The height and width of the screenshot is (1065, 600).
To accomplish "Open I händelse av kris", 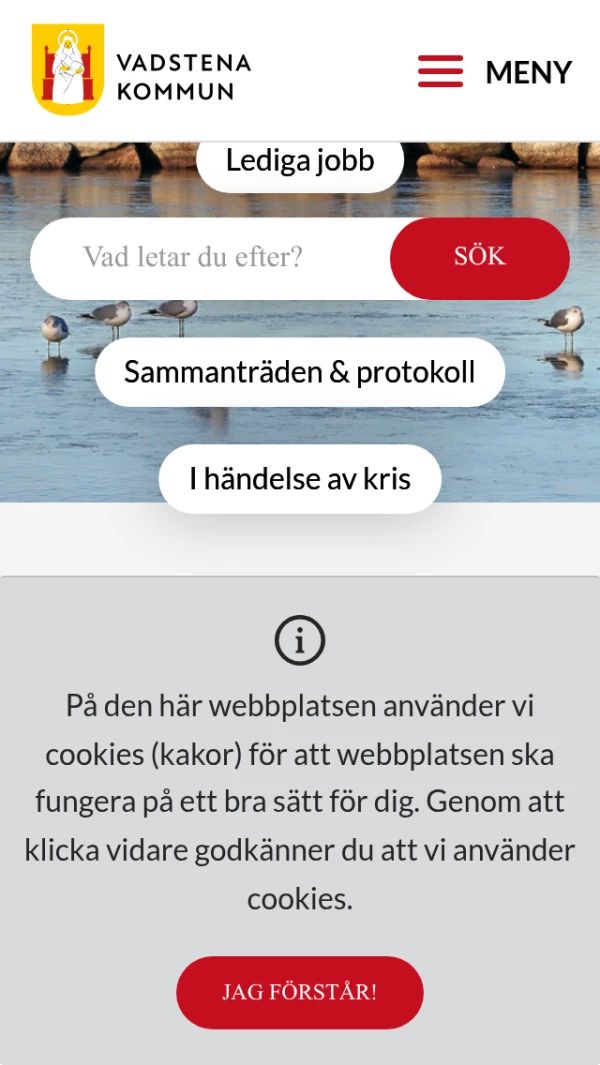I will coord(300,479).
